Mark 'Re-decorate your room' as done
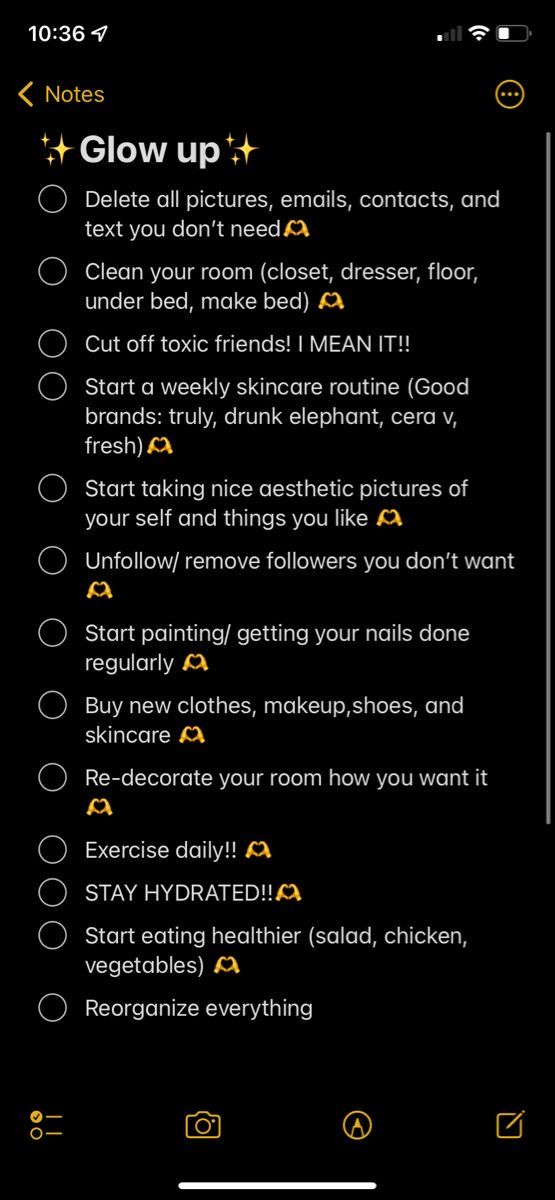 [x=52, y=777]
